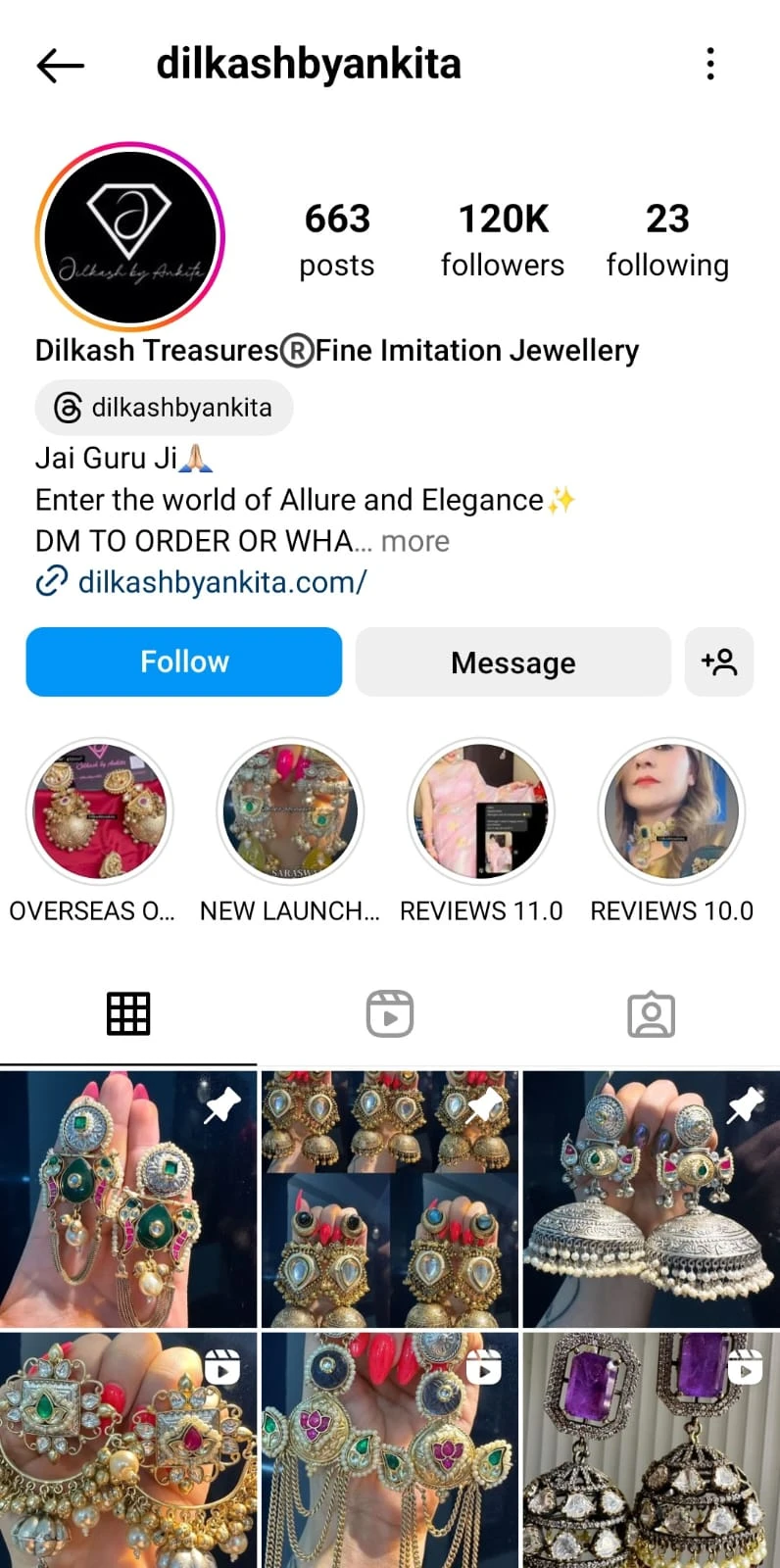
Task: Open the 120K followers list
Action: (503, 239)
